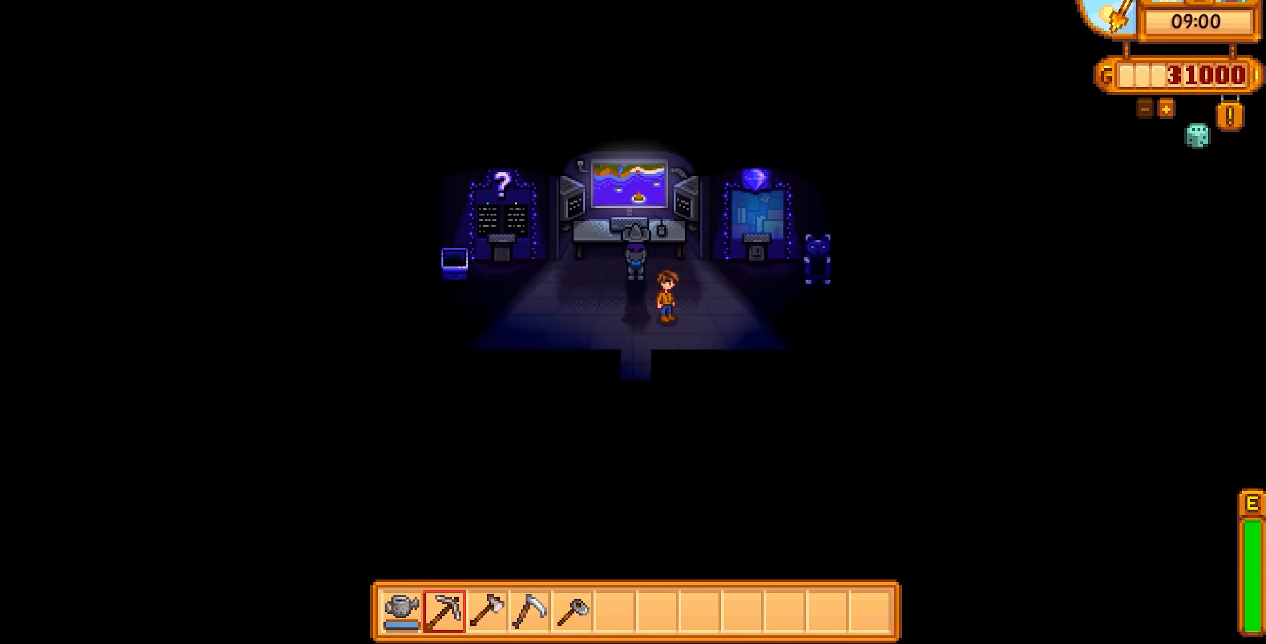
Task: Select the watering can in the toolbar
Action: pyautogui.click(x=402, y=610)
